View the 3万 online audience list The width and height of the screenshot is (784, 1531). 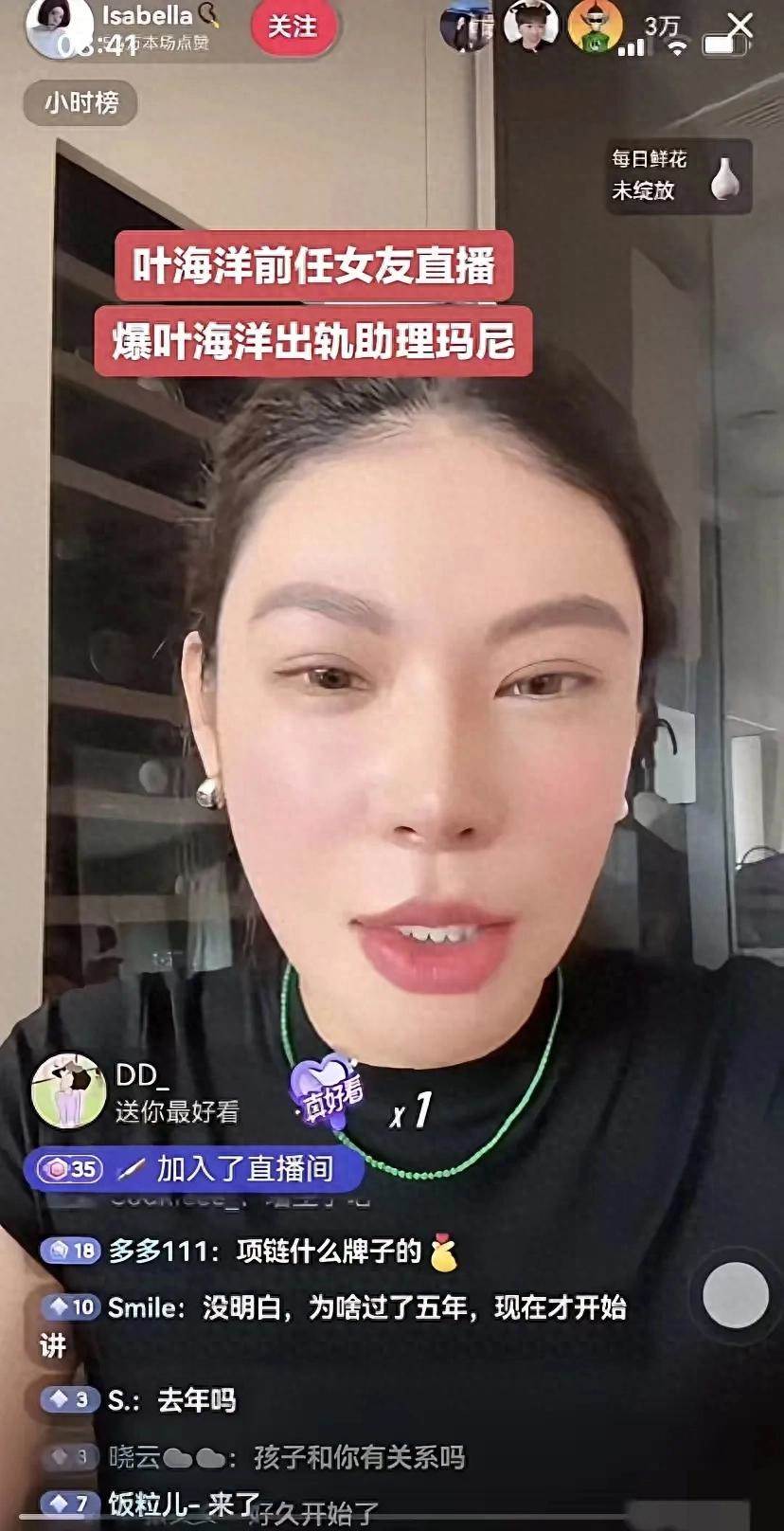point(662,27)
